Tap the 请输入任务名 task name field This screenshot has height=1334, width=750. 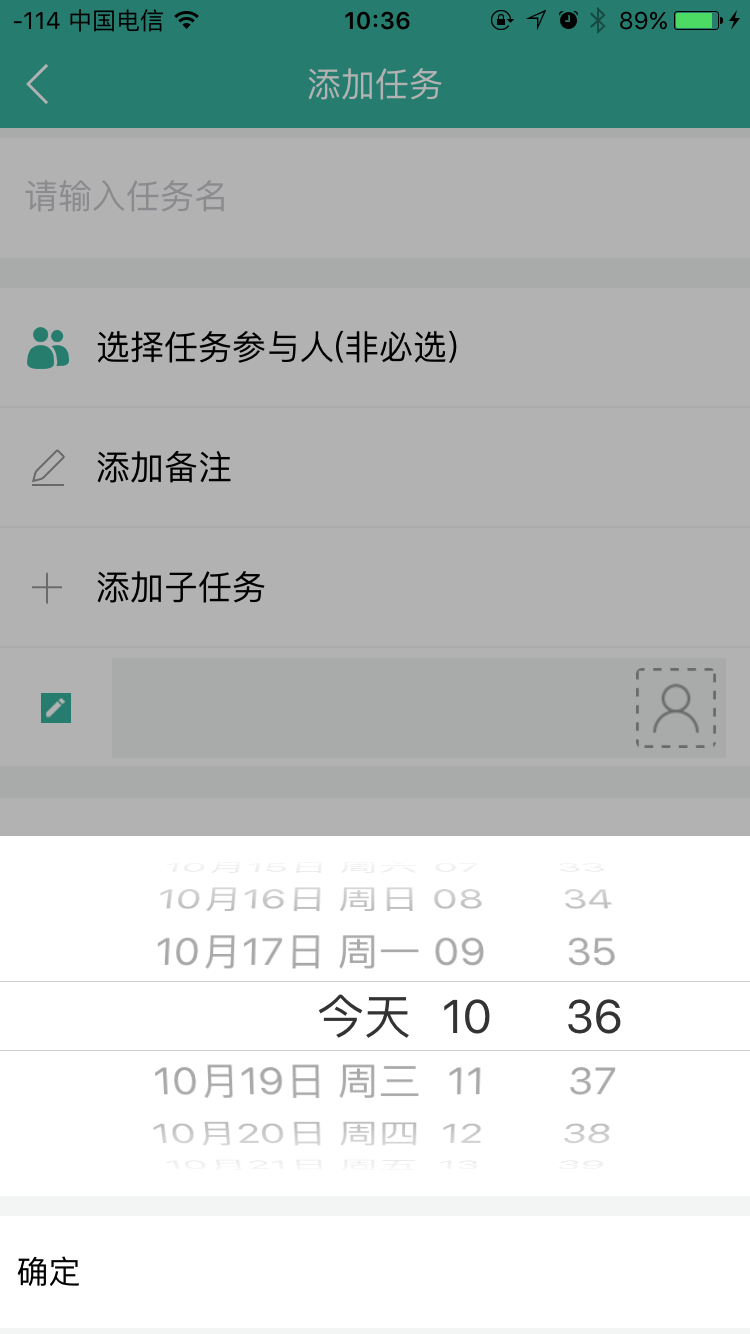[375, 197]
